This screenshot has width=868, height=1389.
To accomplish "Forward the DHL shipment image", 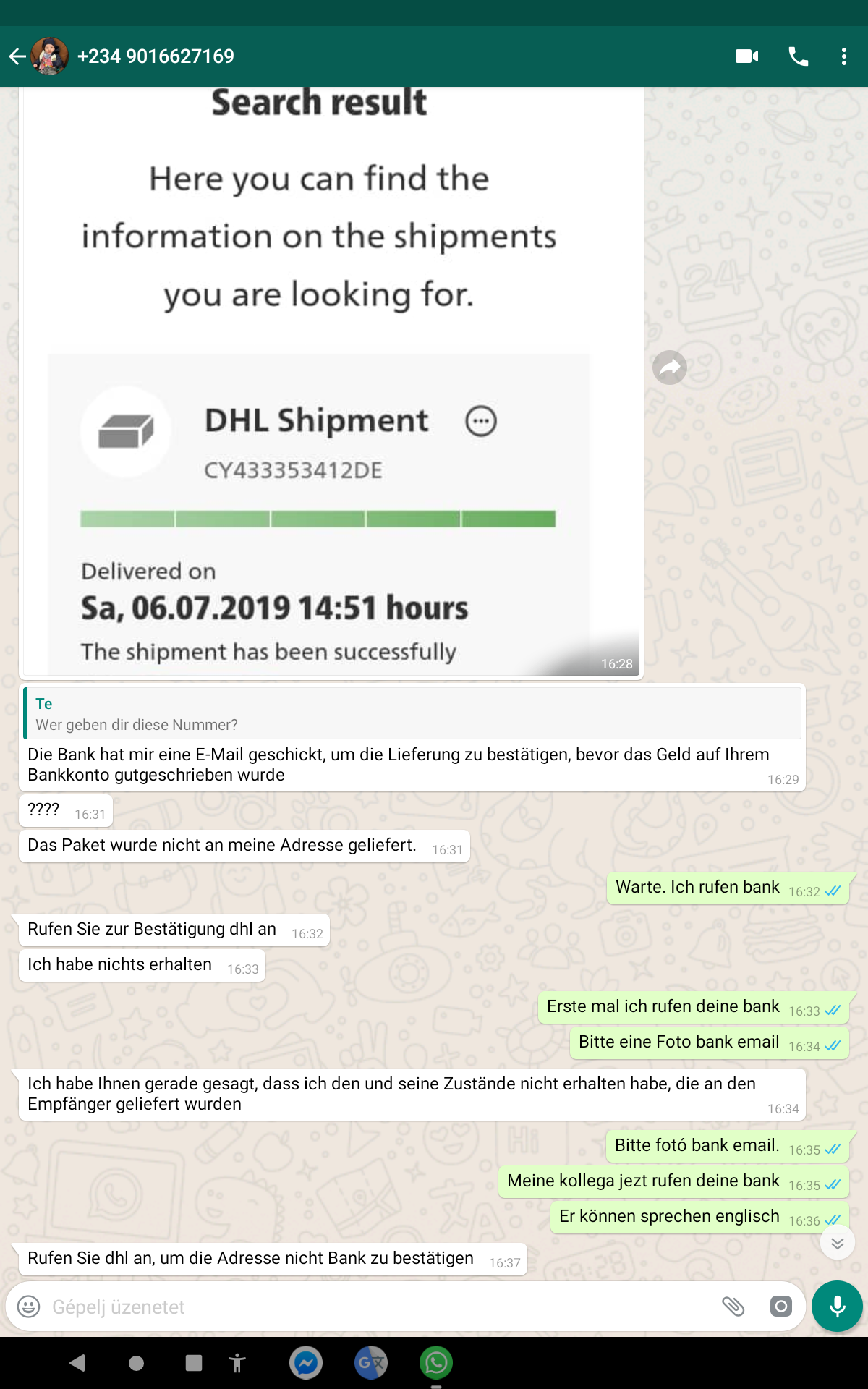I will 670,368.
